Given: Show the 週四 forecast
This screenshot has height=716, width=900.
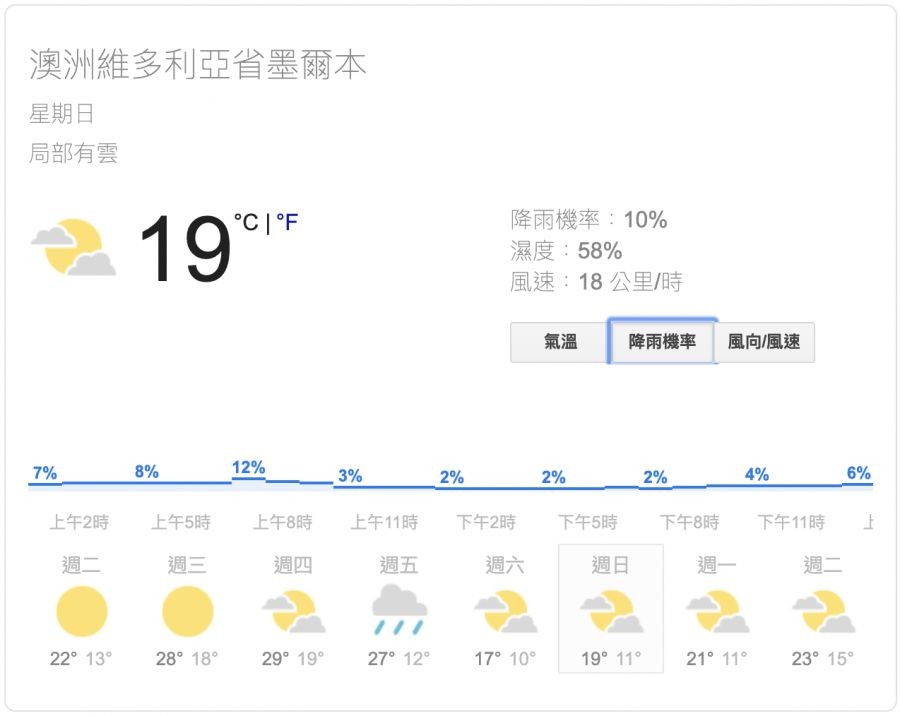Looking at the screenshot, I should (293, 610).
